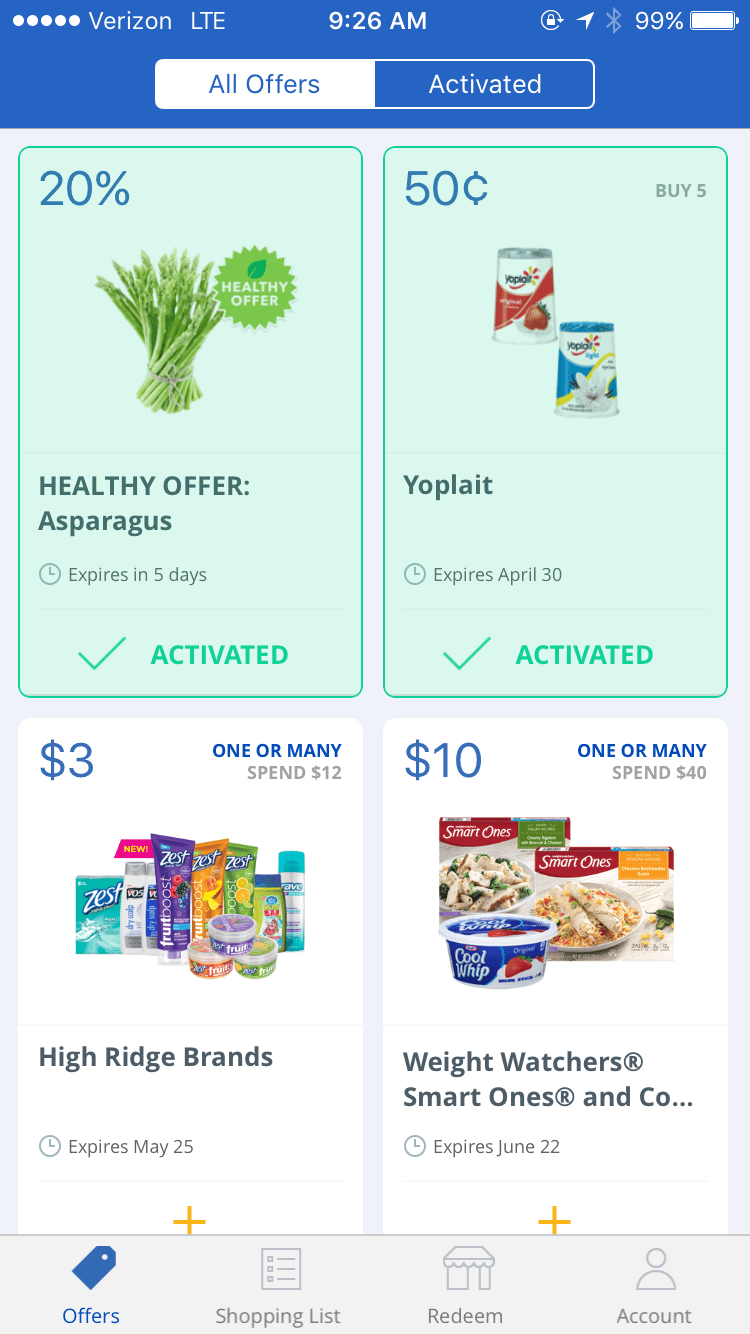This screenshot has height=1334, width=750.
Task: Expand the BUY 5 details on Yoplait
Action: 682,190
